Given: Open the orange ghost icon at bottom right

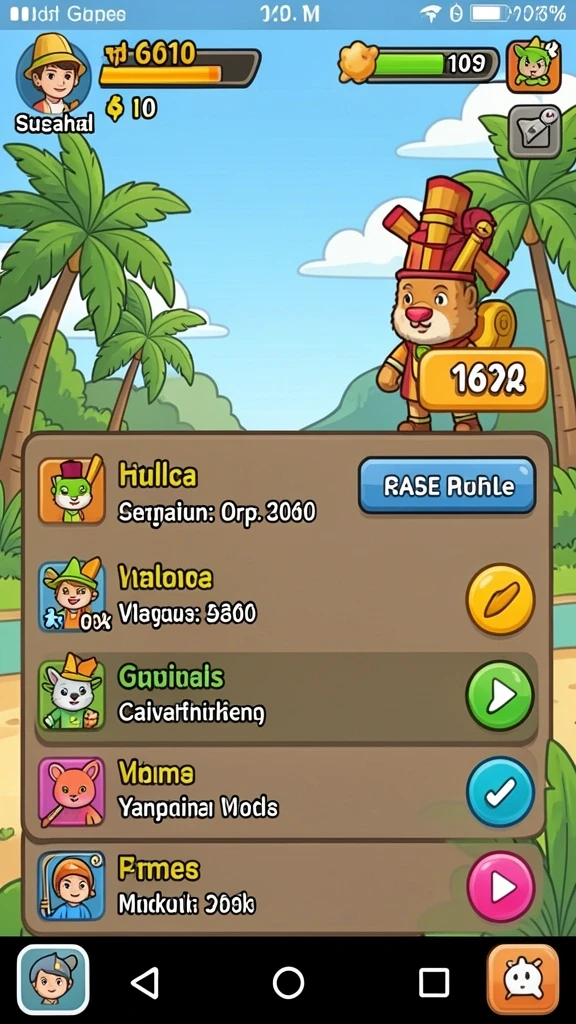Looking at the screenshot, I should [x=523, y=980].
